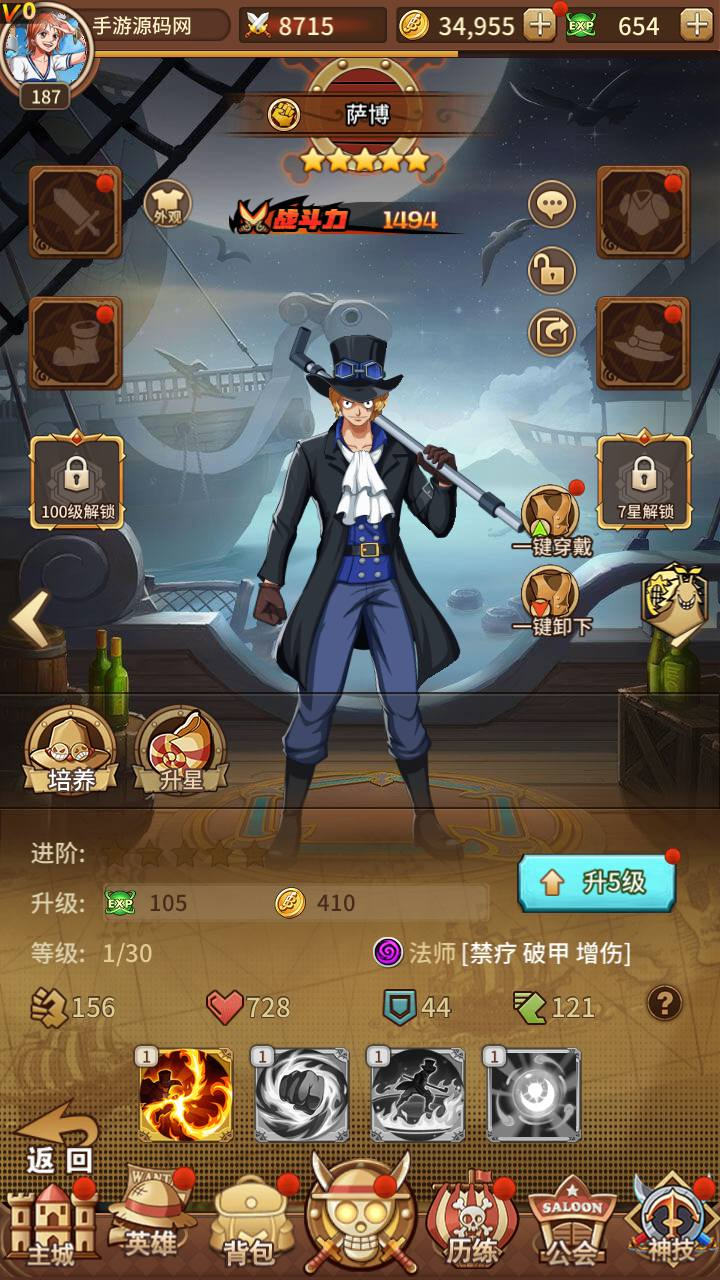The image size is (720, 1280).
Task: Tap the 升5级 upgrade button
Action: (596, 882)
